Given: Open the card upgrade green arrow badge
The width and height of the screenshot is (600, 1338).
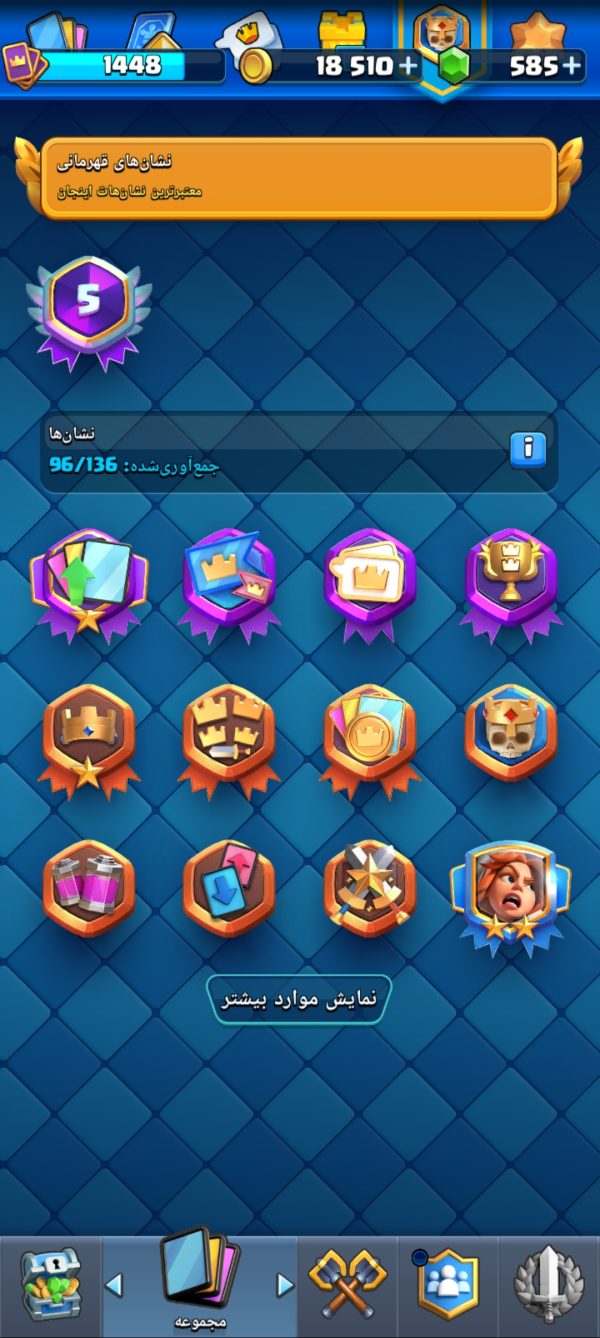Looking at the screenshot, I should [x=89, y=583].
